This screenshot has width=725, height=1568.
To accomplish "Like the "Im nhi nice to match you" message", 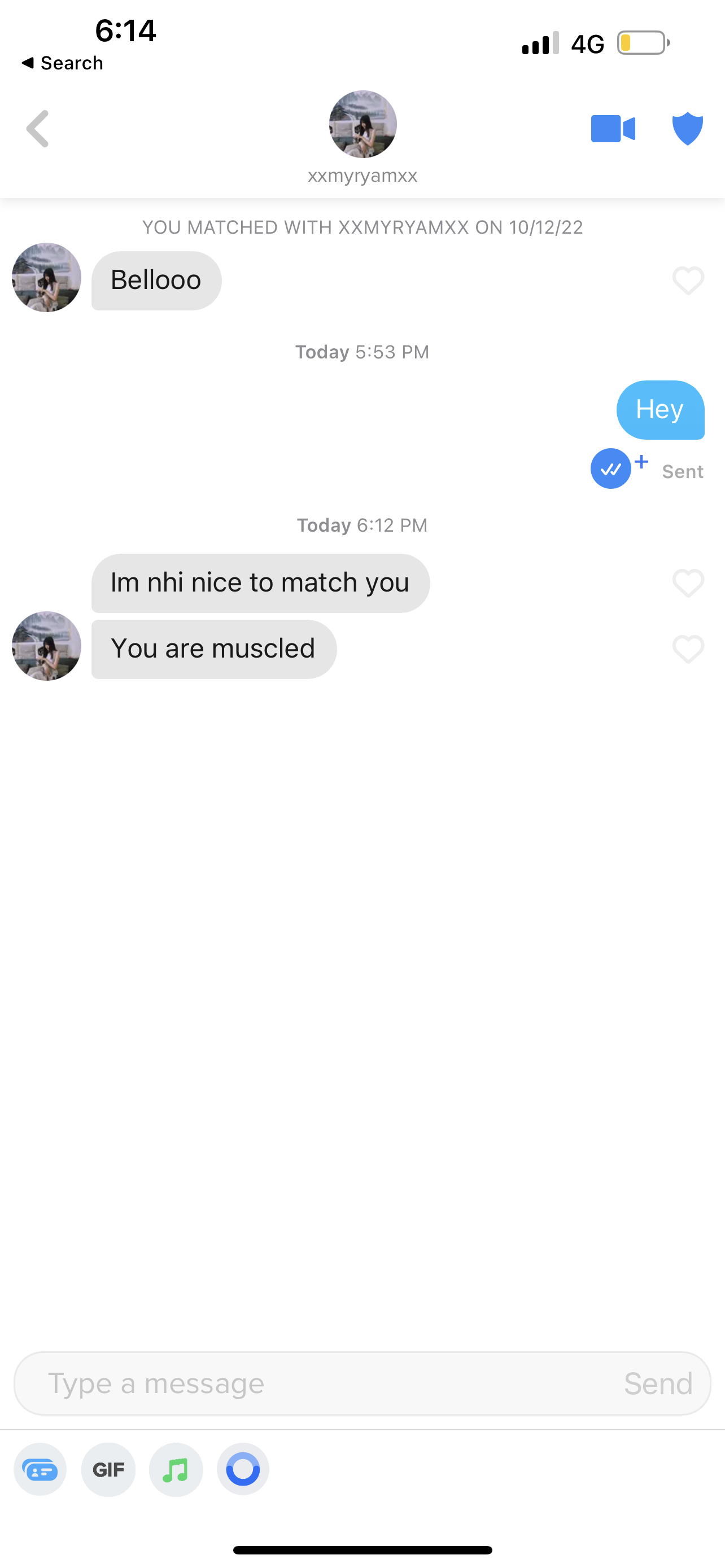I will pos(688,583).
